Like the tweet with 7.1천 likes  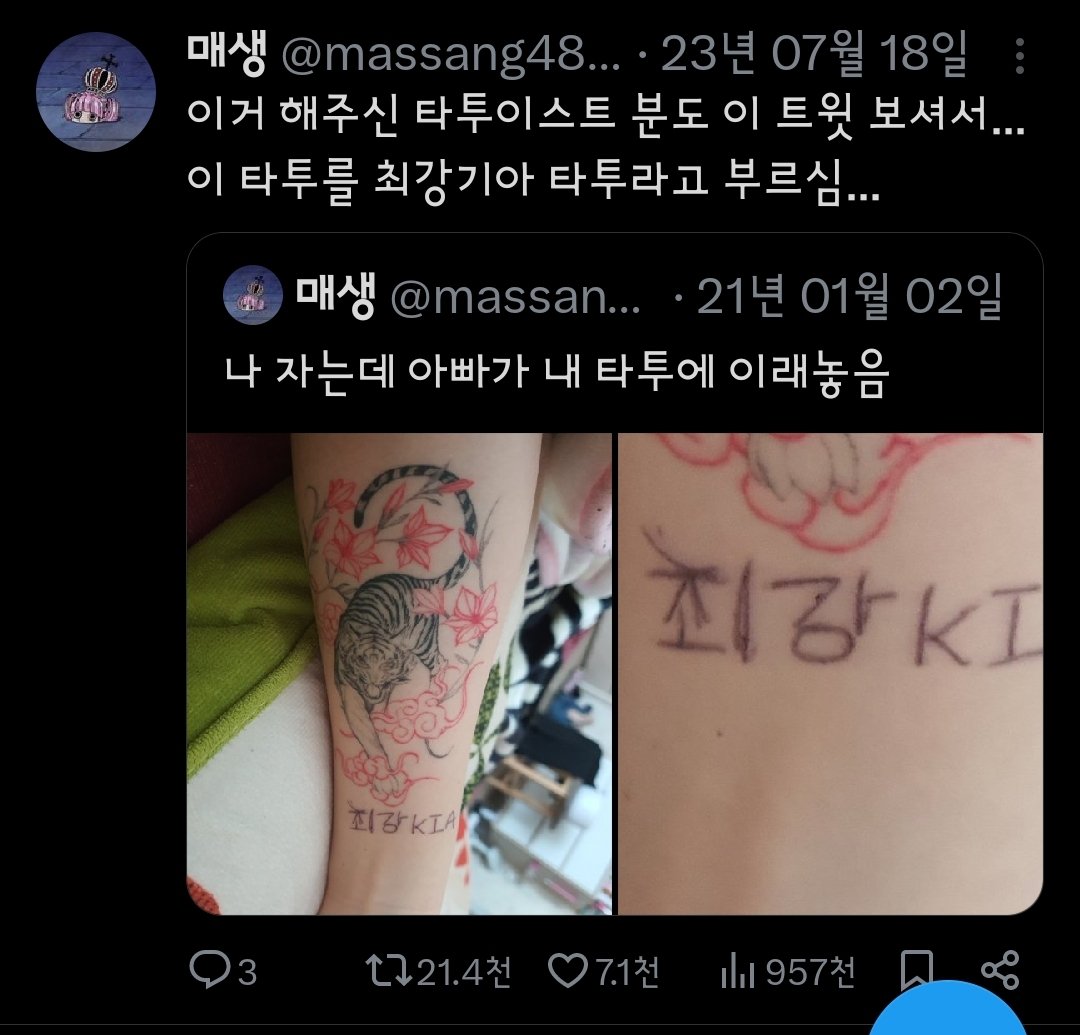click(571, 970)
